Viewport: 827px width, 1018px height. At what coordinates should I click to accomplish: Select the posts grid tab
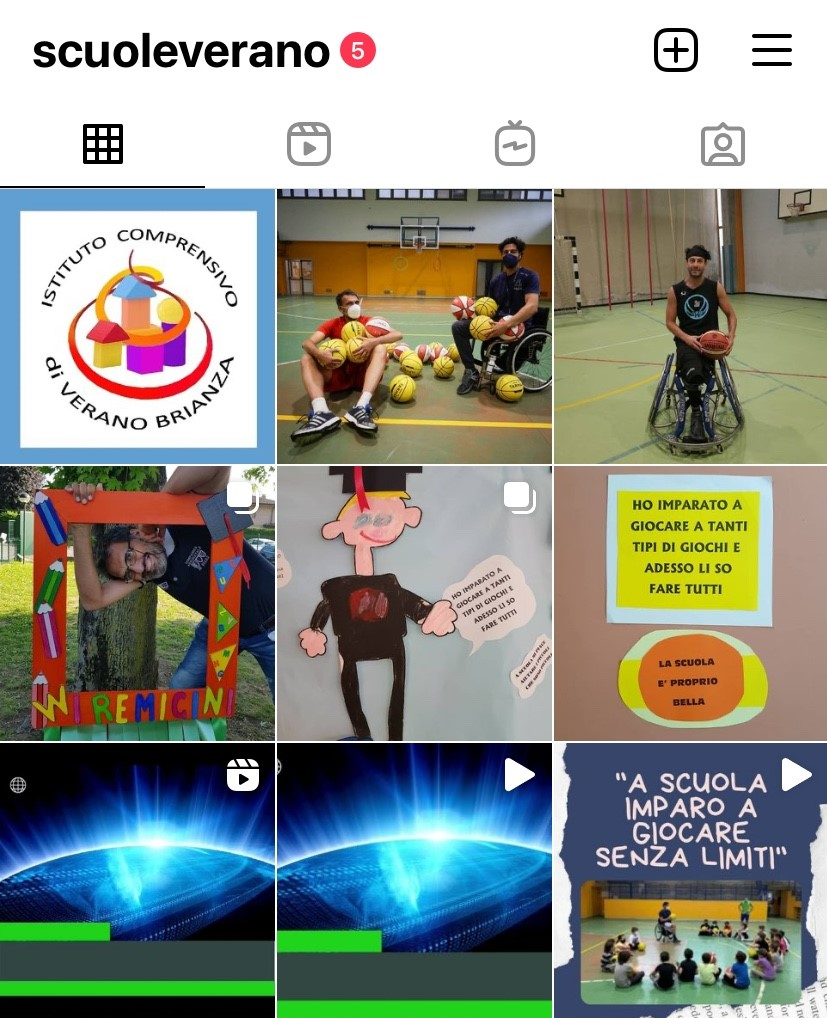click(103, 144)
